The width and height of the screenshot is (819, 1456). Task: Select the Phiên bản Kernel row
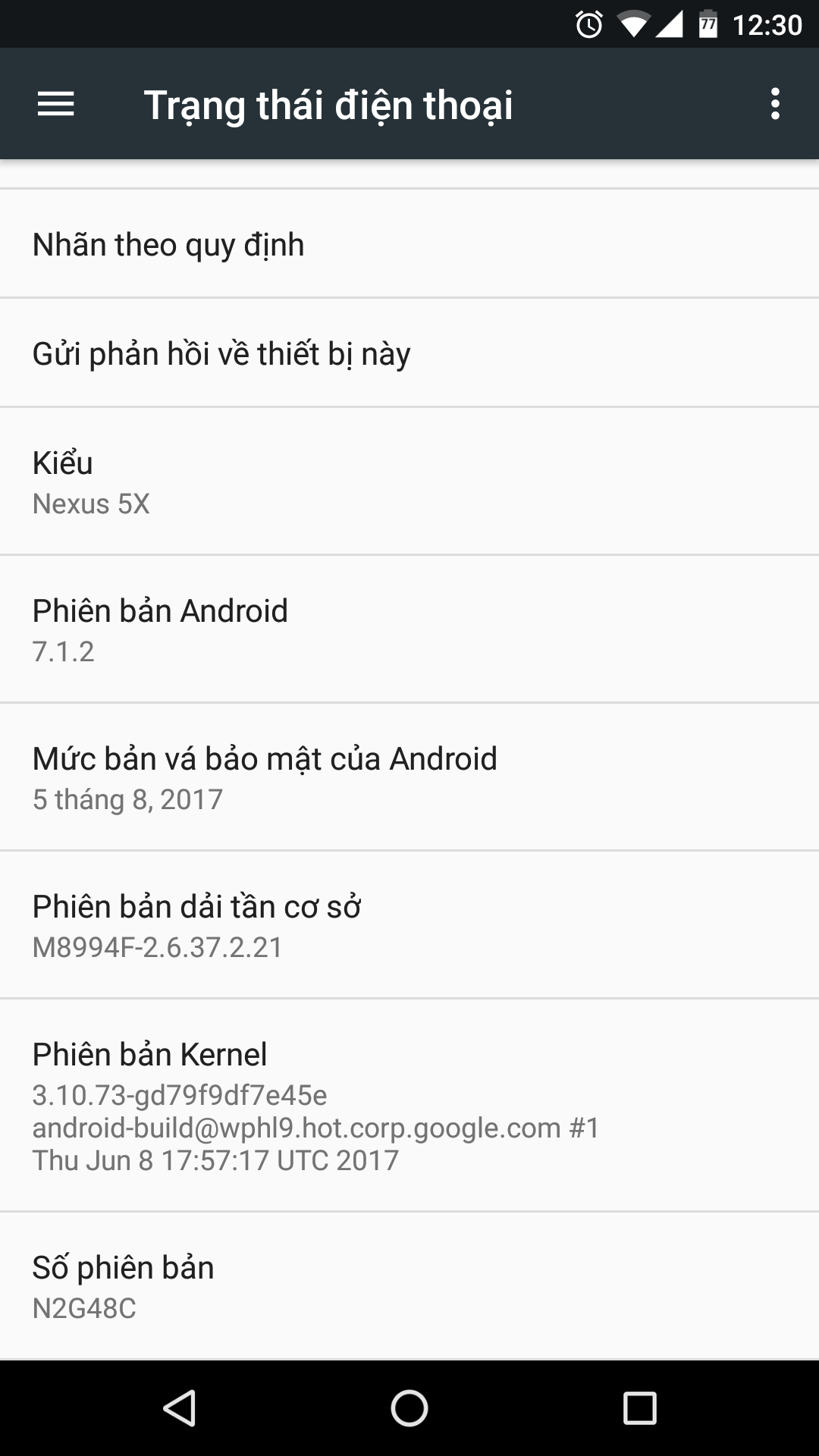click(409, 1106)
